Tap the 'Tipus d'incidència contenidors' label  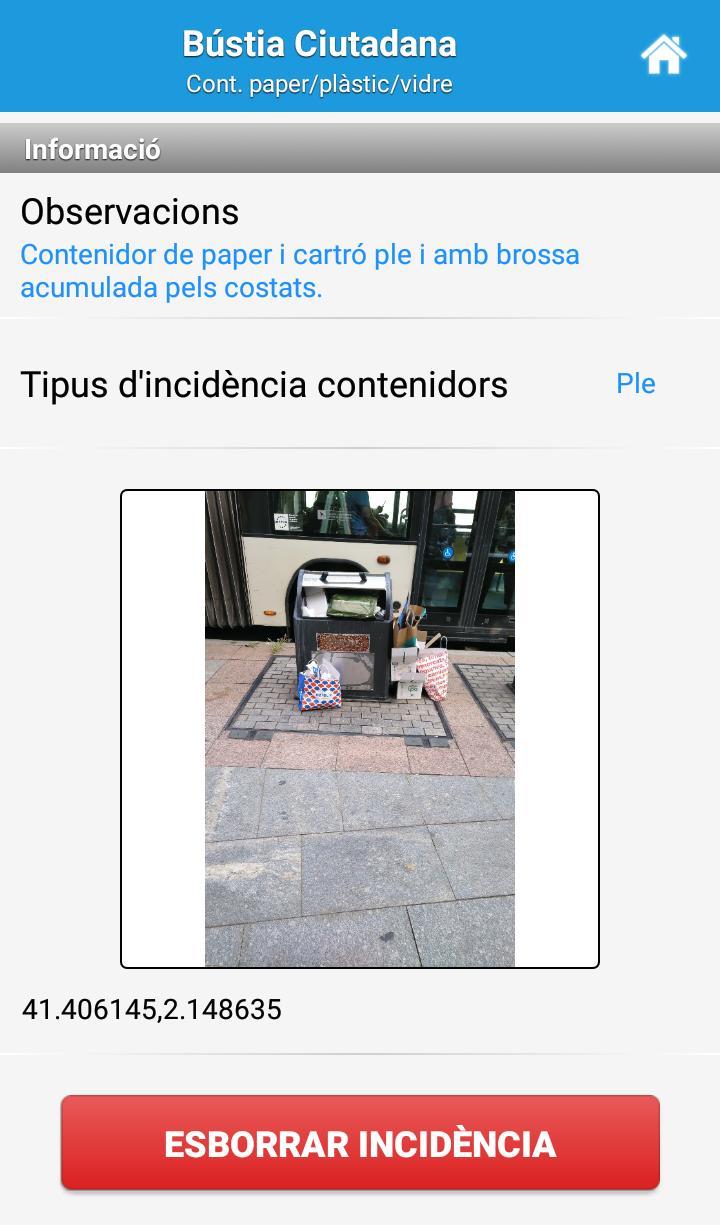click(264, 384)
